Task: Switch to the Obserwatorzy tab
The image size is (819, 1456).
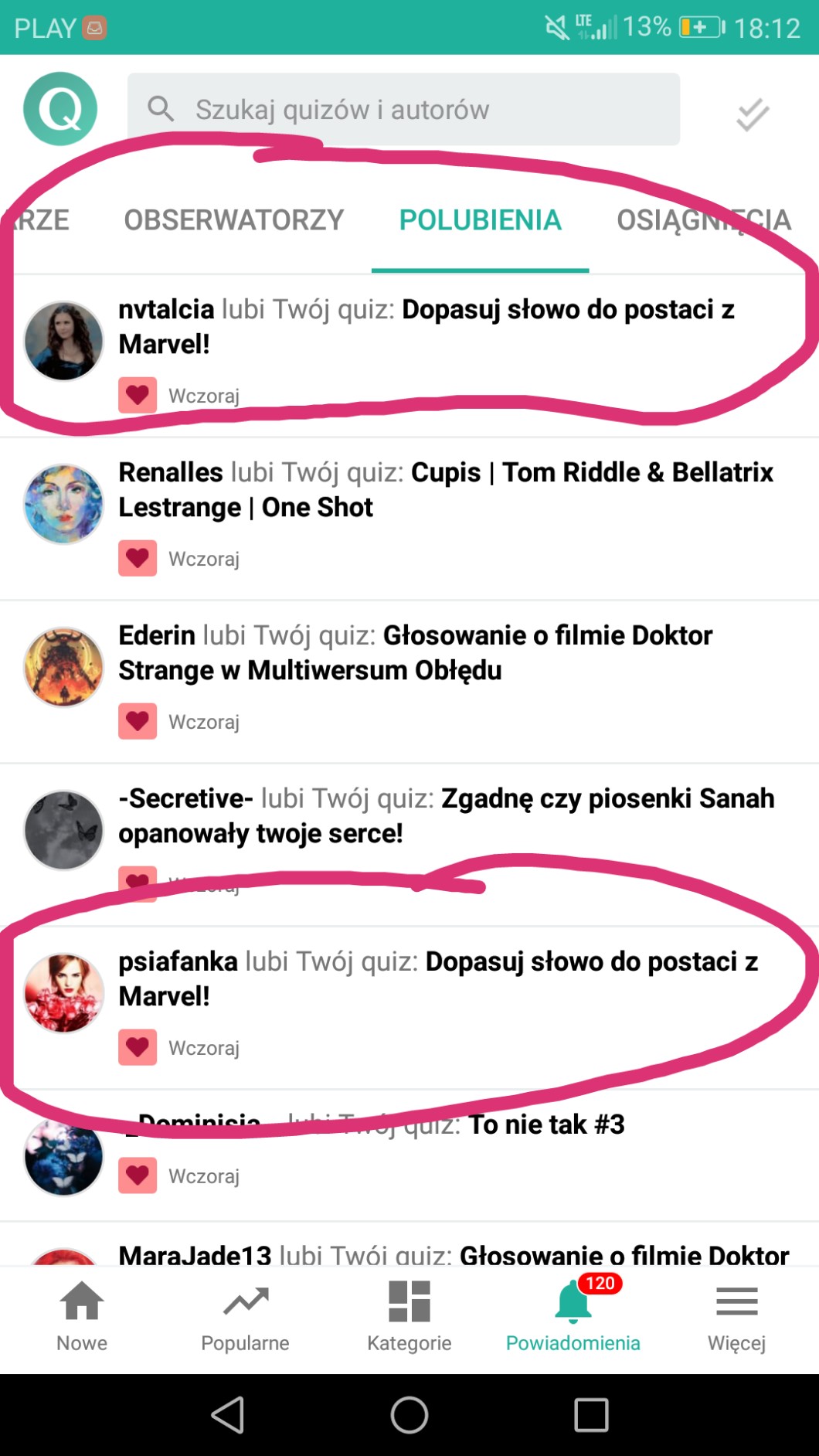Action: (233, 220)
